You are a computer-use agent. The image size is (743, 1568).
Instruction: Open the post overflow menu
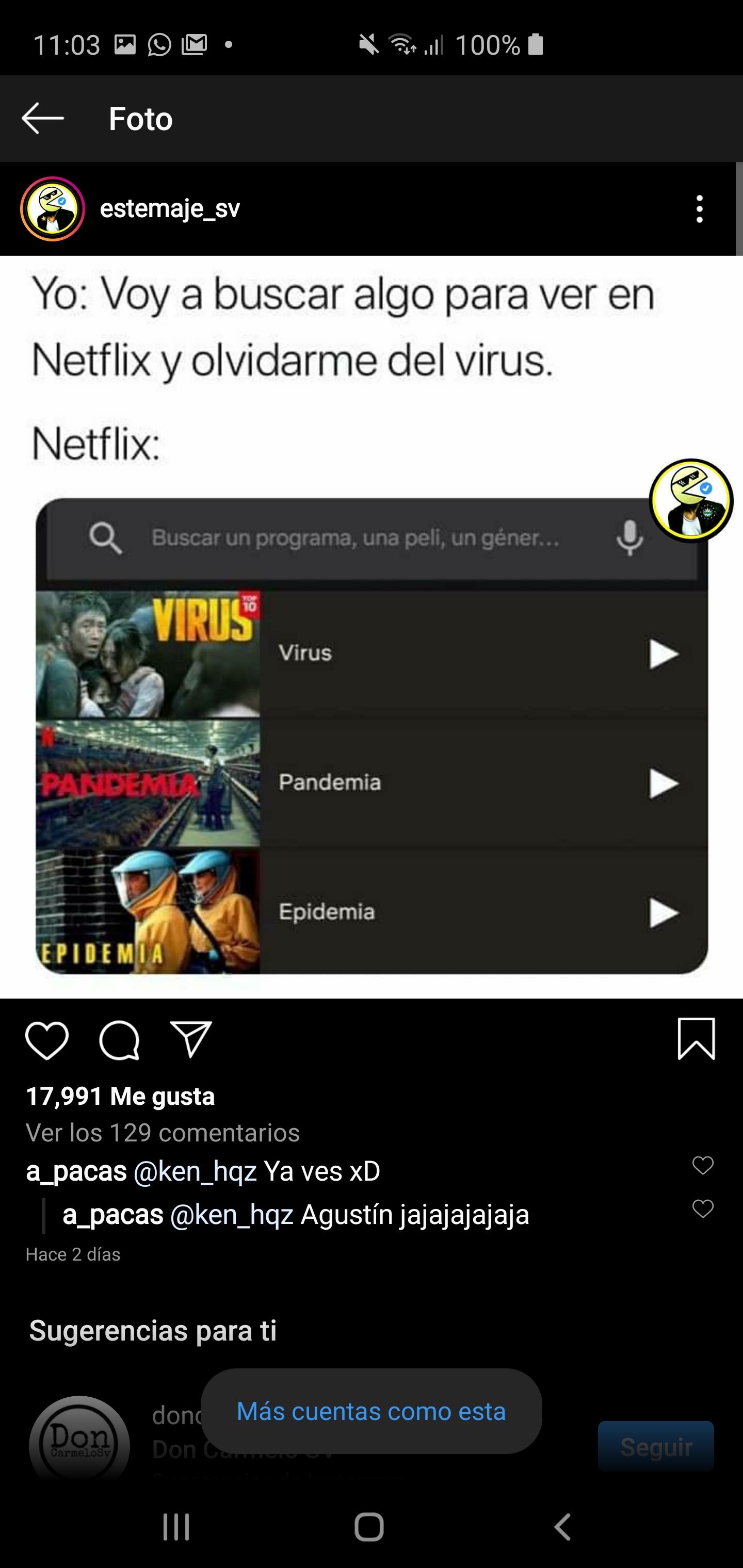point(699,209)
